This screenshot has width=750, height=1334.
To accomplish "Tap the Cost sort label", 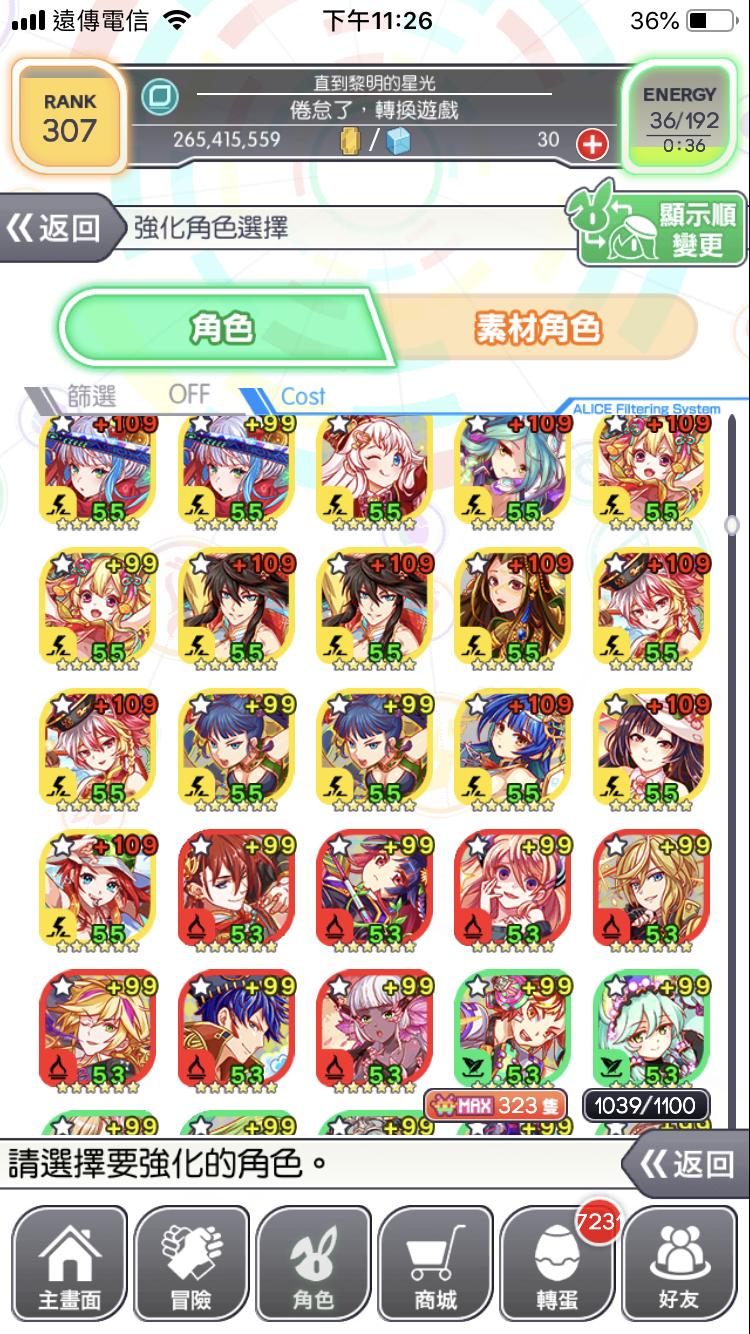I will [x=302, y=396].
